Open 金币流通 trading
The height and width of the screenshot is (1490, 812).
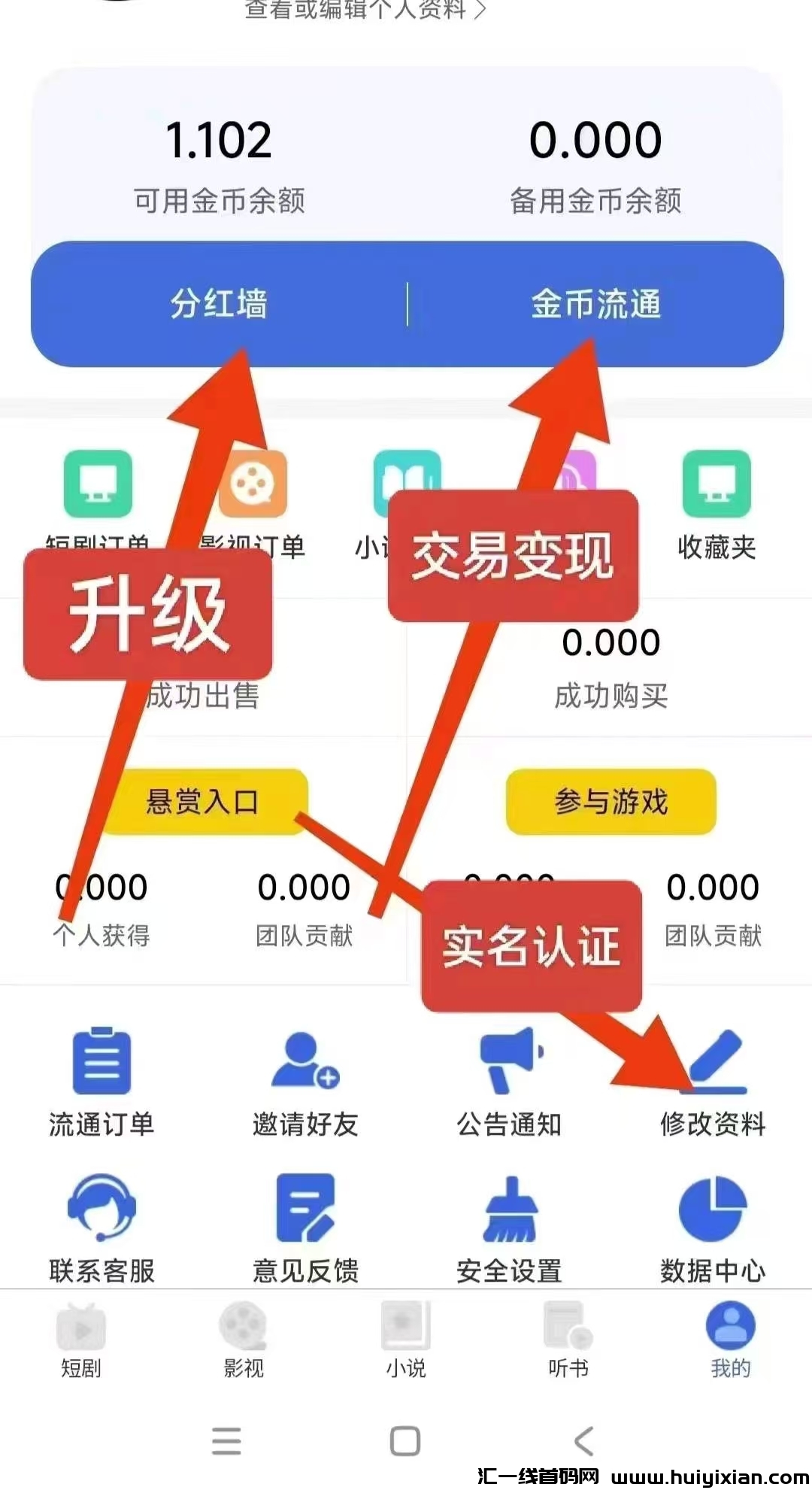595,304
